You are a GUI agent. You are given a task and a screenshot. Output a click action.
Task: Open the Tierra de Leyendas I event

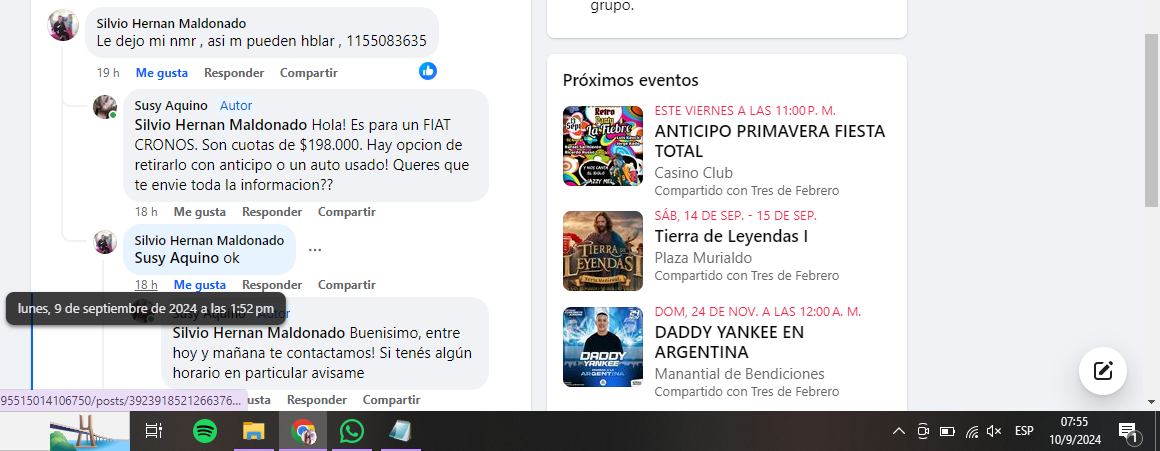pos(731,236)
